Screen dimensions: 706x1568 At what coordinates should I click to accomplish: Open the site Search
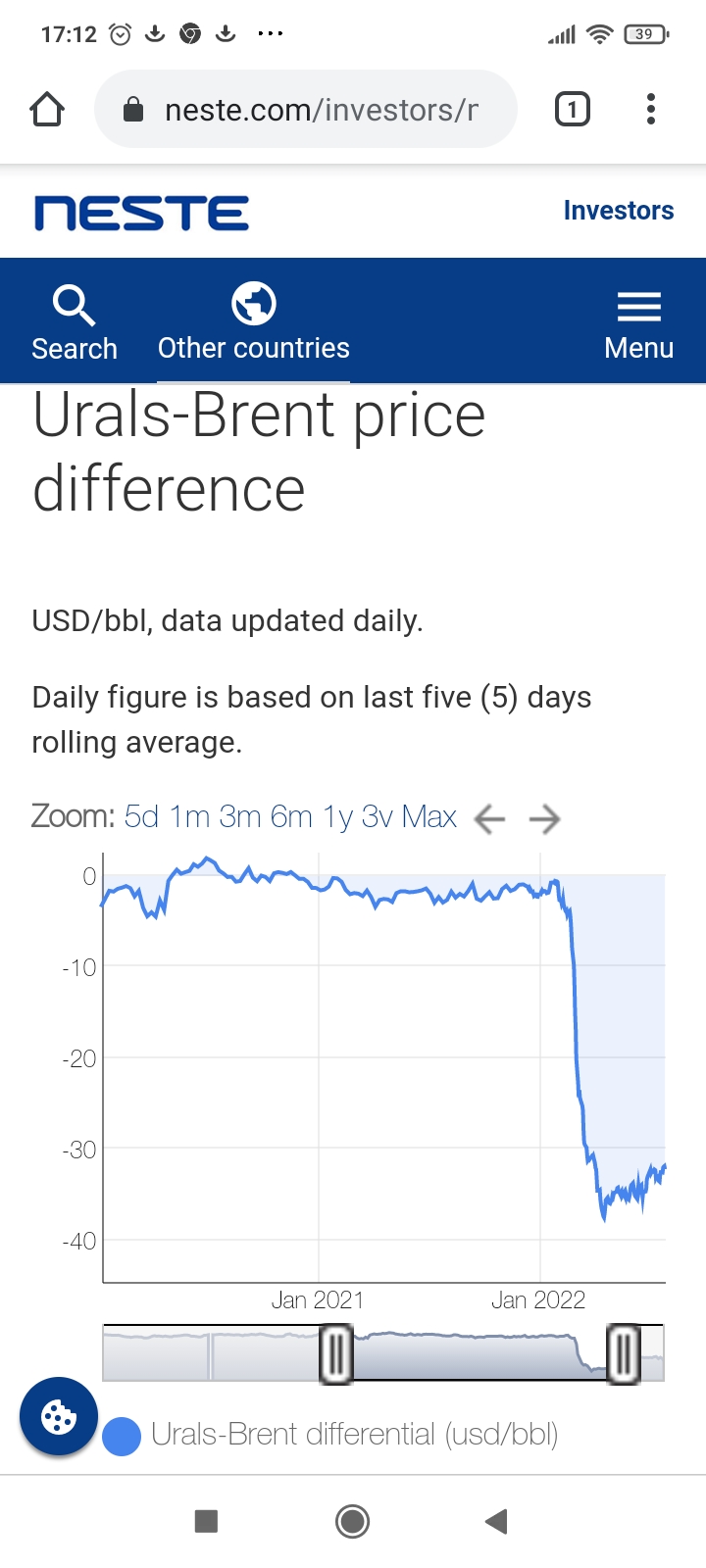coord(75,322)
